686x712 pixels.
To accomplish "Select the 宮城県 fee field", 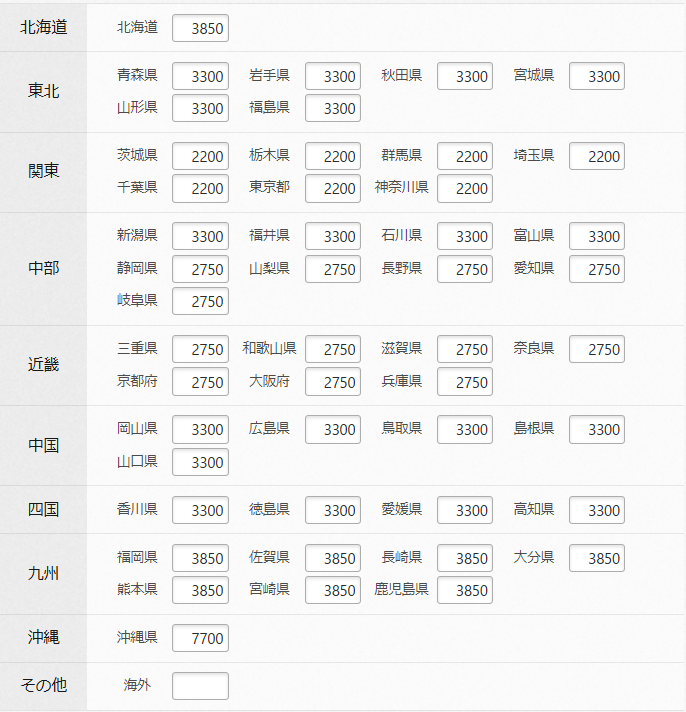I will tap(597, 76).
